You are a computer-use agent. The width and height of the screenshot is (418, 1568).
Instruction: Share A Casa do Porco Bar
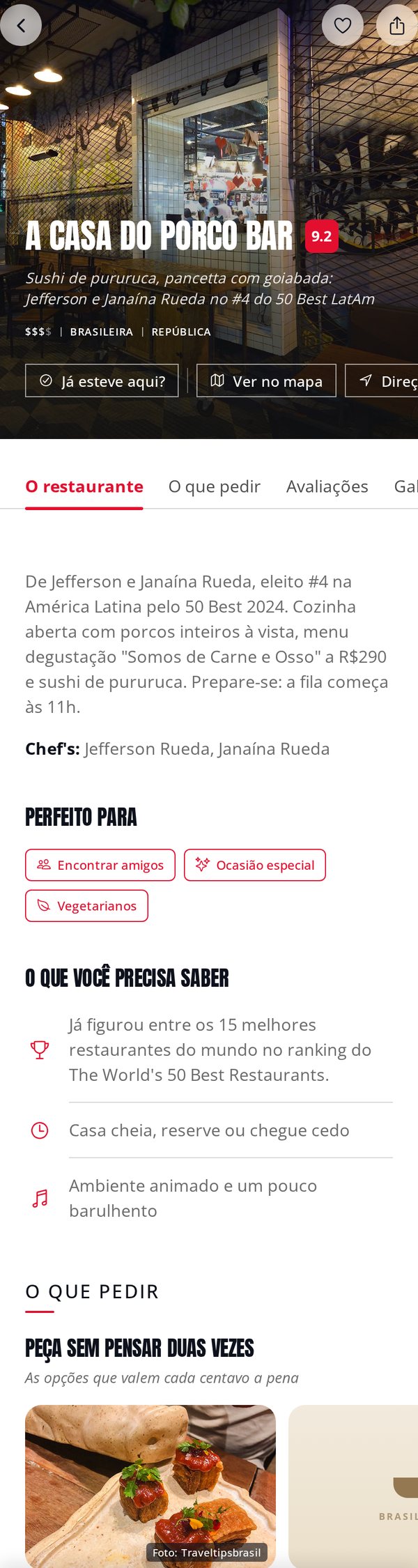pos(397,26)
